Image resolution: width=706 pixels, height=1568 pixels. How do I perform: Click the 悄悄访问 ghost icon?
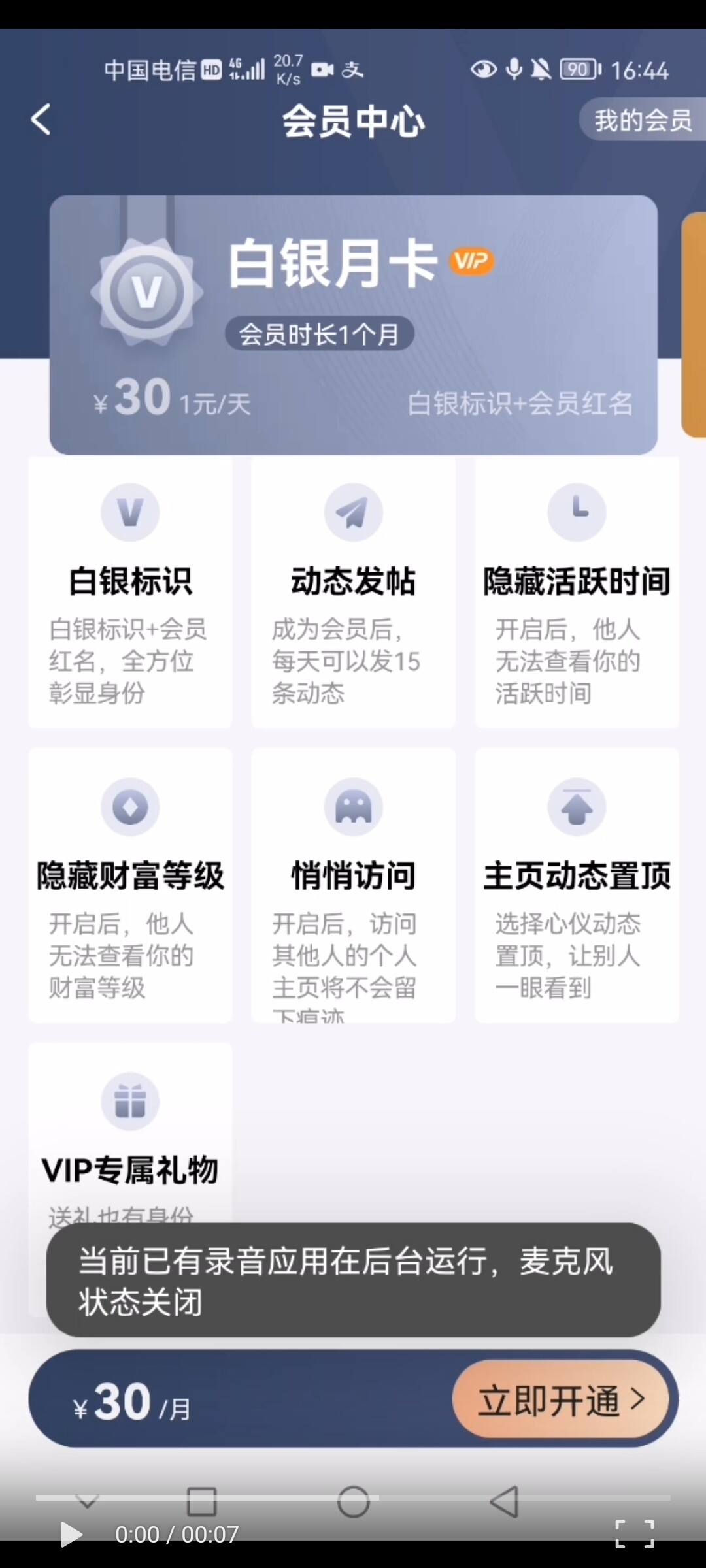pyautogui.click(x=353, y=807)
